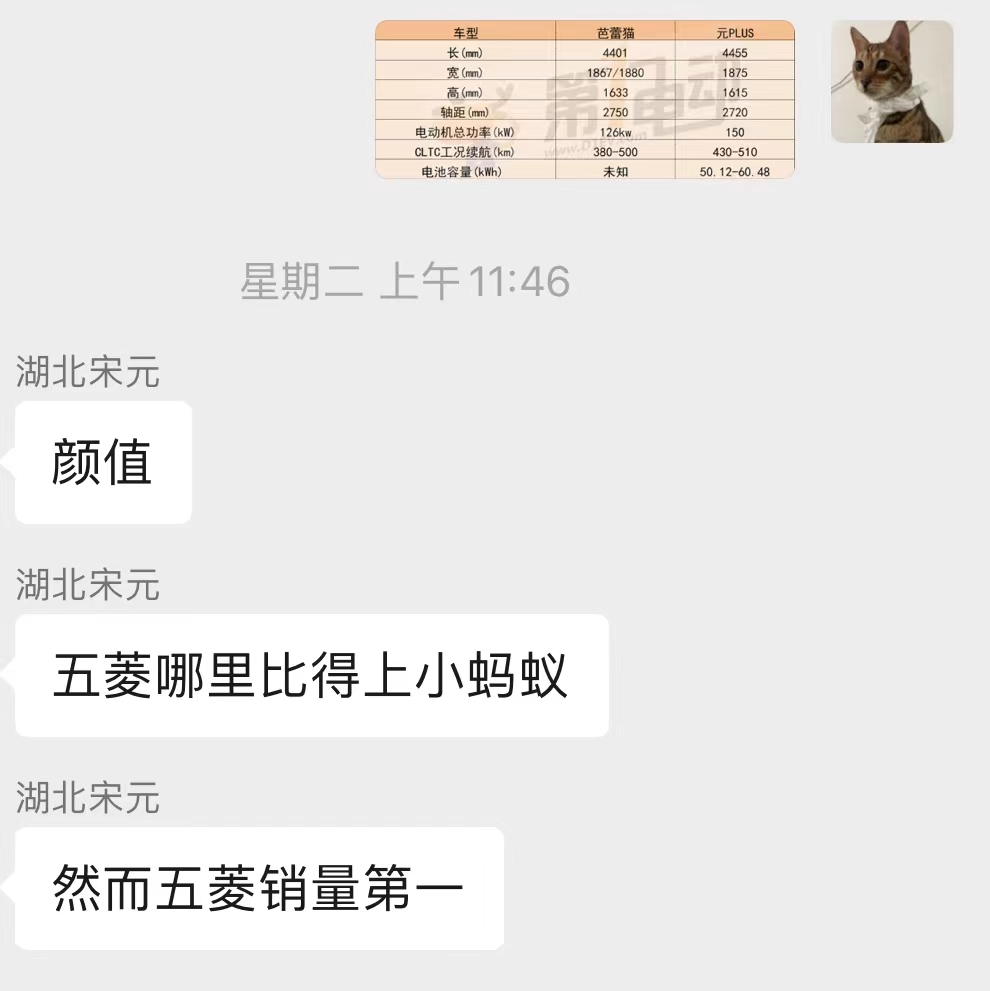Image resolution: width=990 pixels, height=991 pixels.
Task: Open the car comparison table image message
Action: tap(585, 100)
